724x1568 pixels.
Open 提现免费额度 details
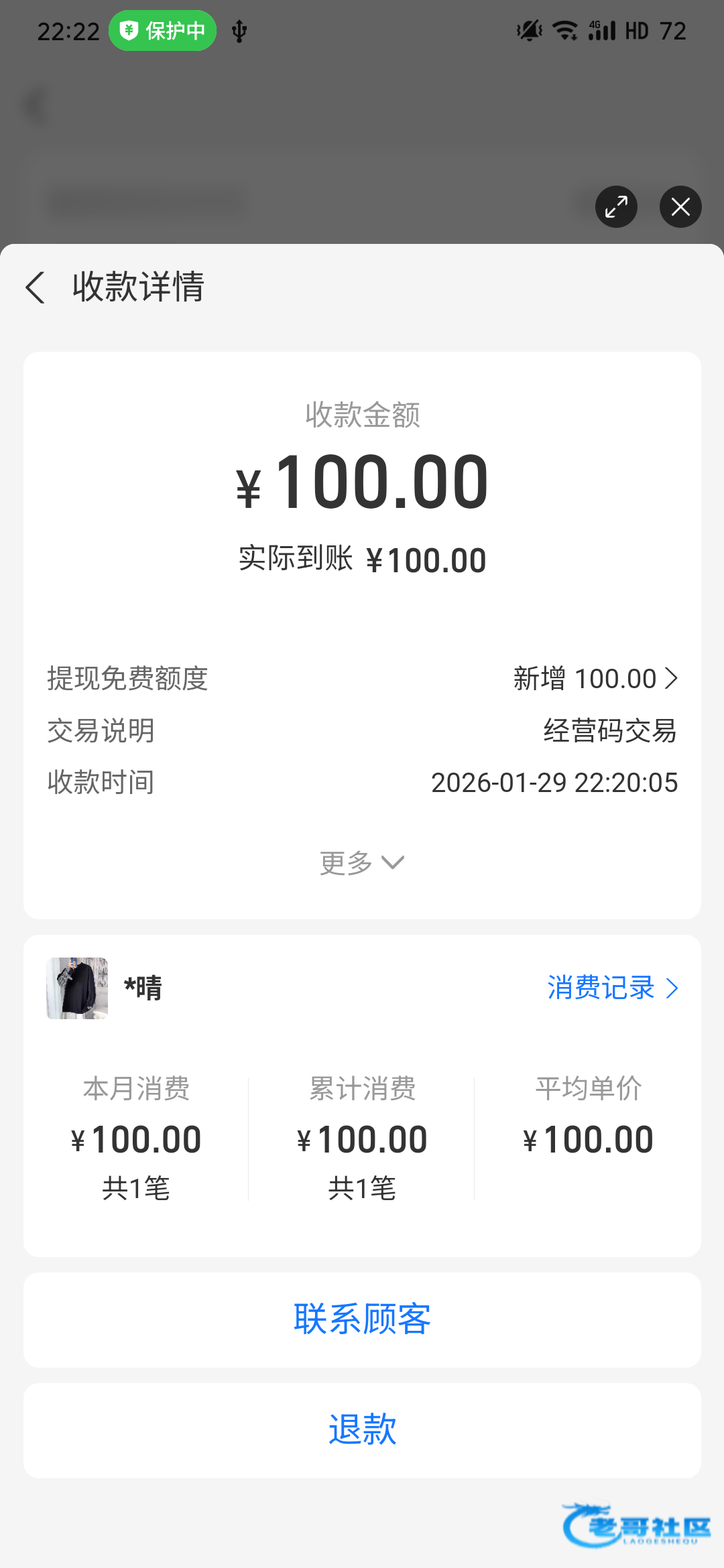coord(595,679)
